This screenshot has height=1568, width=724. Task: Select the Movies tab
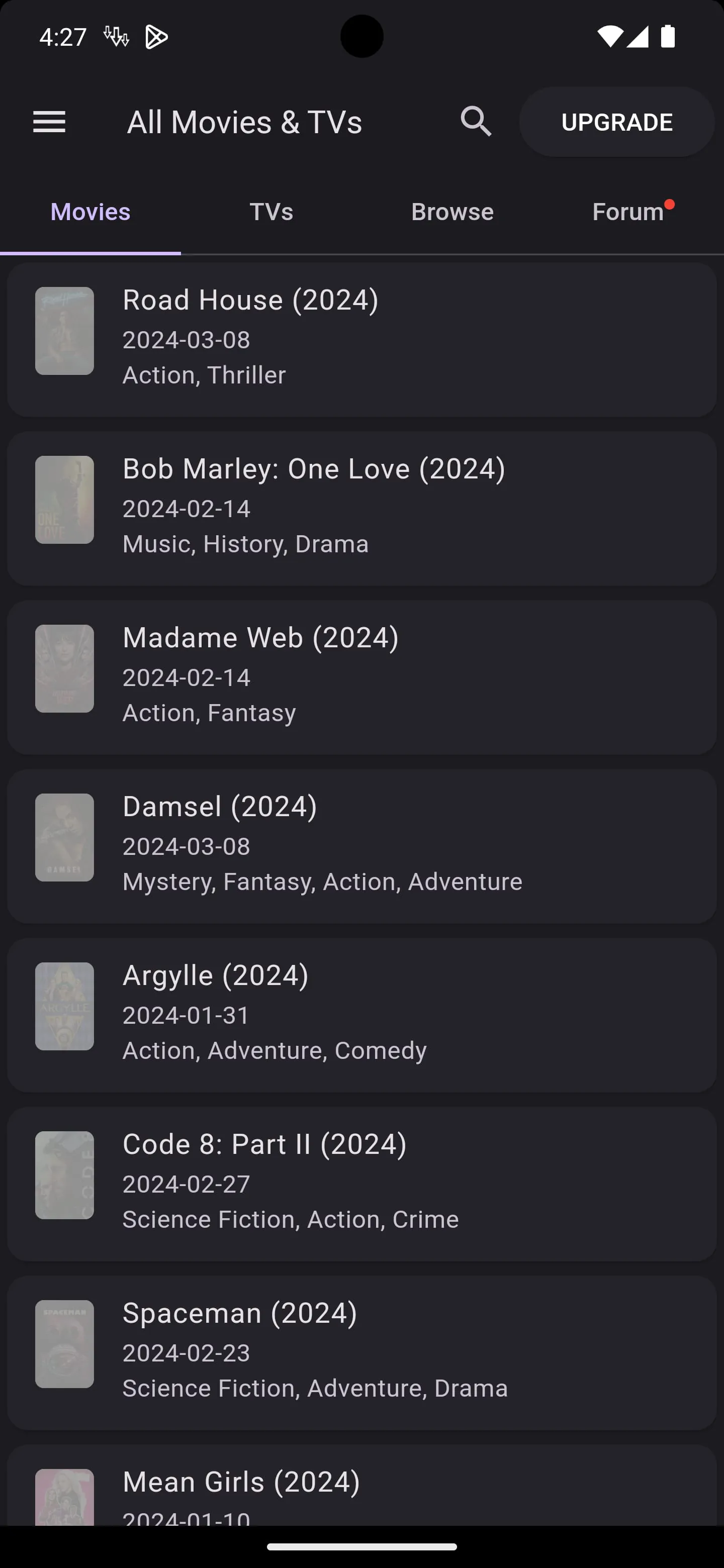click(x=90, y=212)
